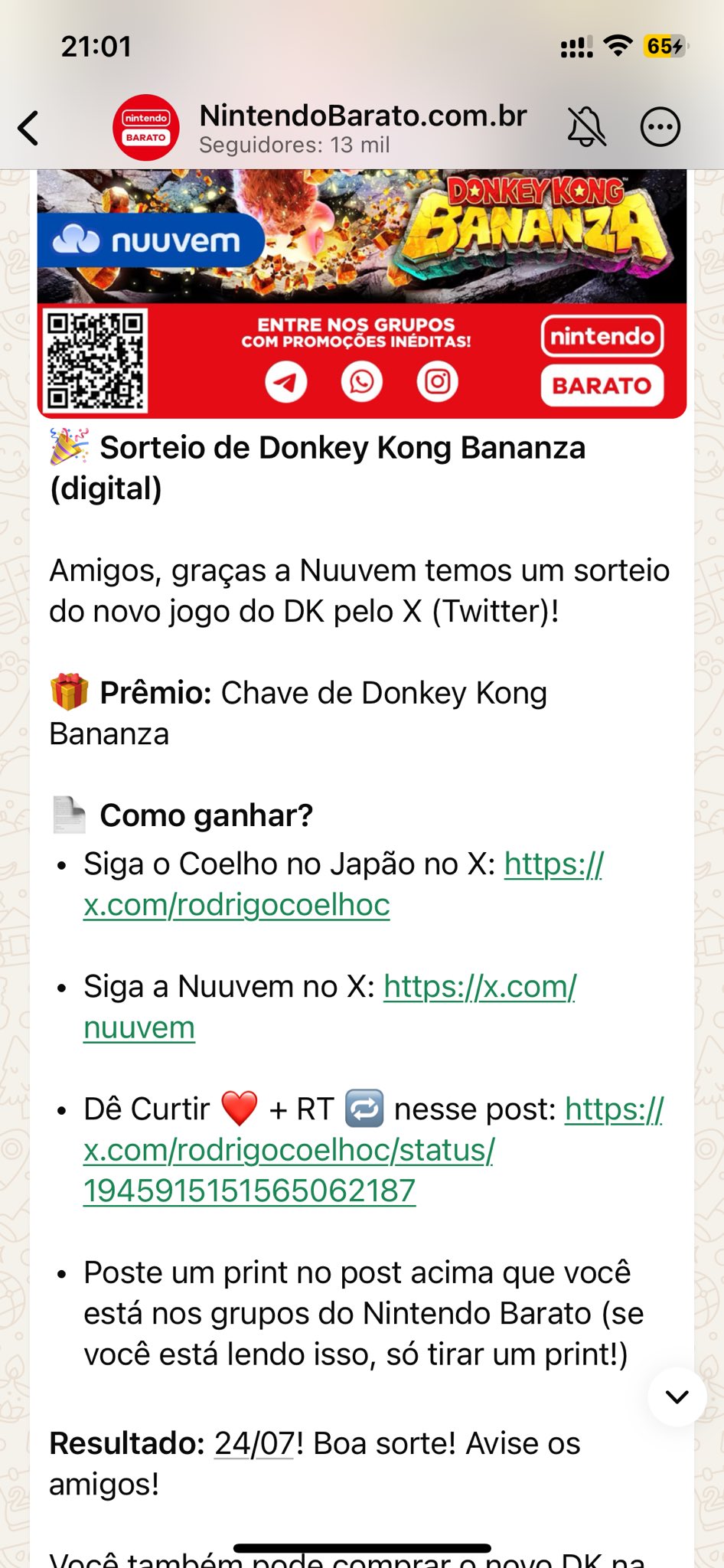Image resolution: width=724 pixels, height=1568 pixels.
Task: Toggle the muted notifications bell
Action: pyautogui.click(x=586, y=127)
